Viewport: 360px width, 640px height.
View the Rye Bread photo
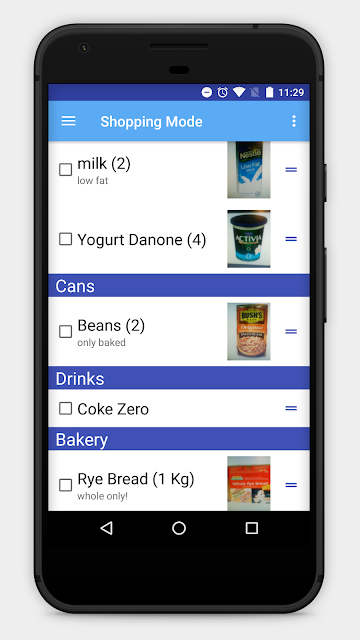click(249, 483)
